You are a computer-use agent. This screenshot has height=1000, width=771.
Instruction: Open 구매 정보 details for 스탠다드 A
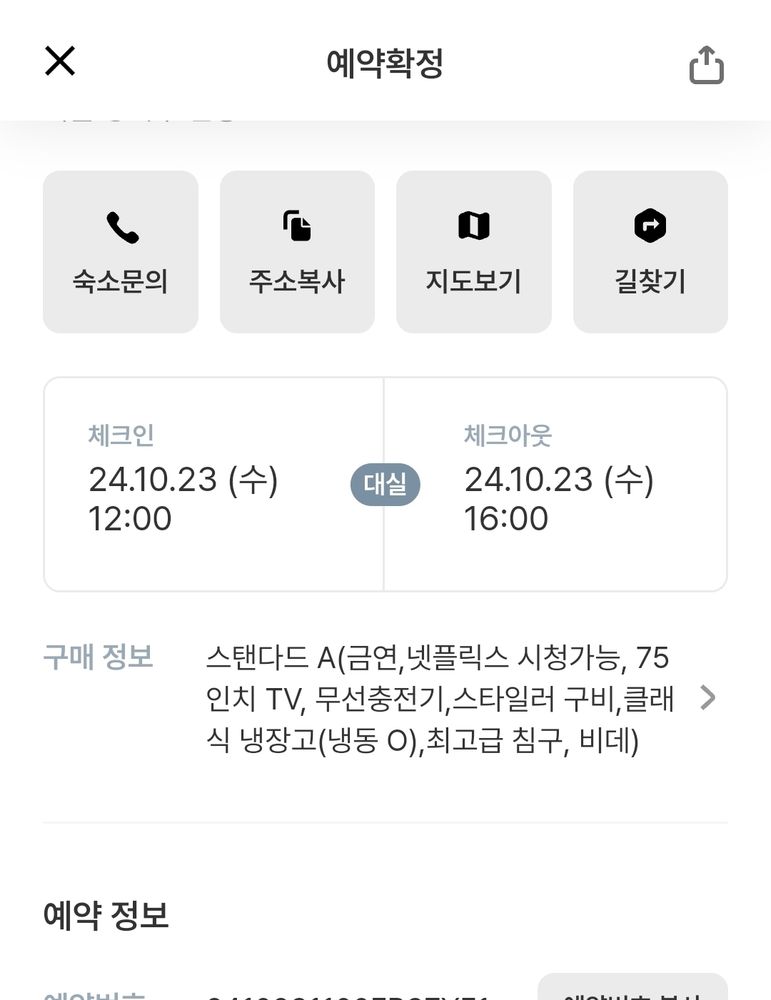pos(707,698)
